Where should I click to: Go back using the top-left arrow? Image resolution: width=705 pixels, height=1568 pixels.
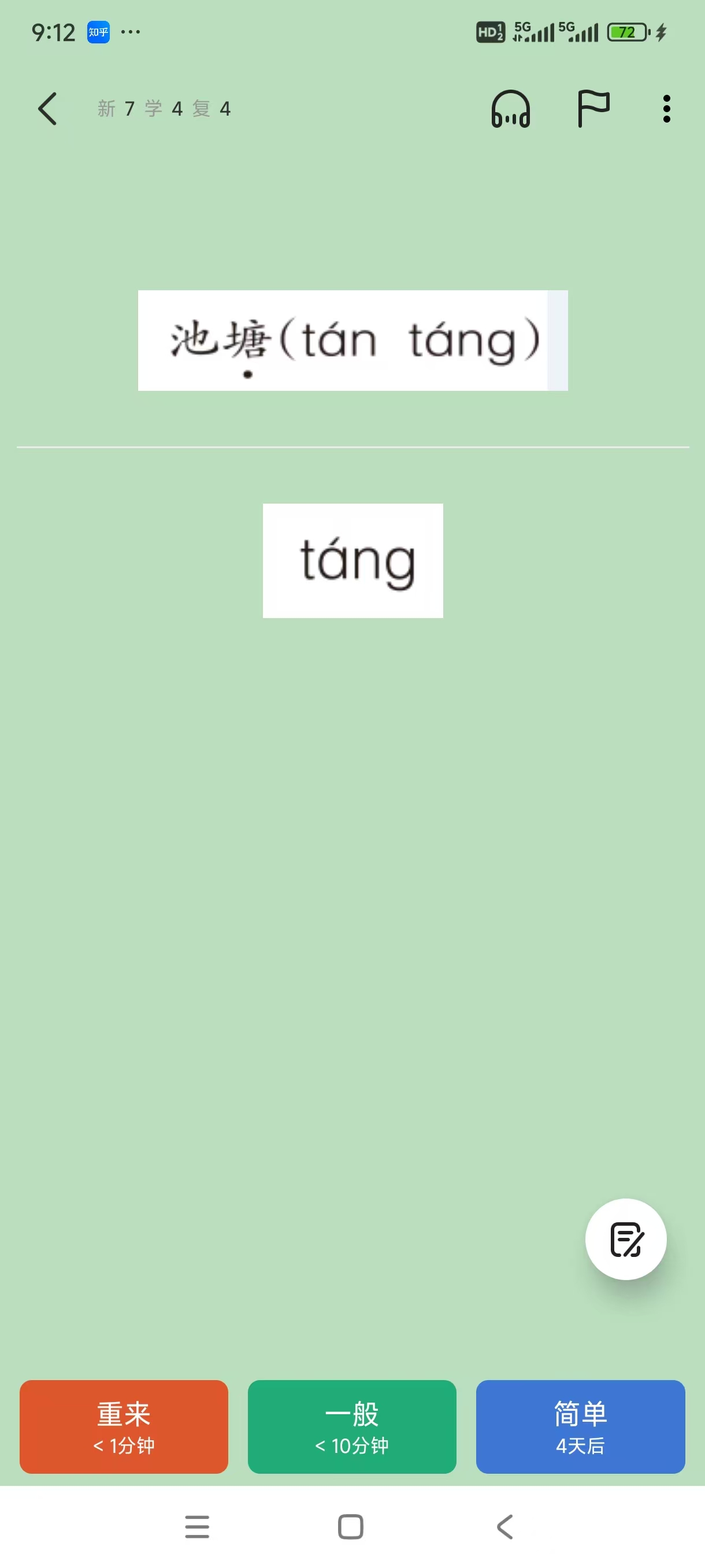pos(47,109)
